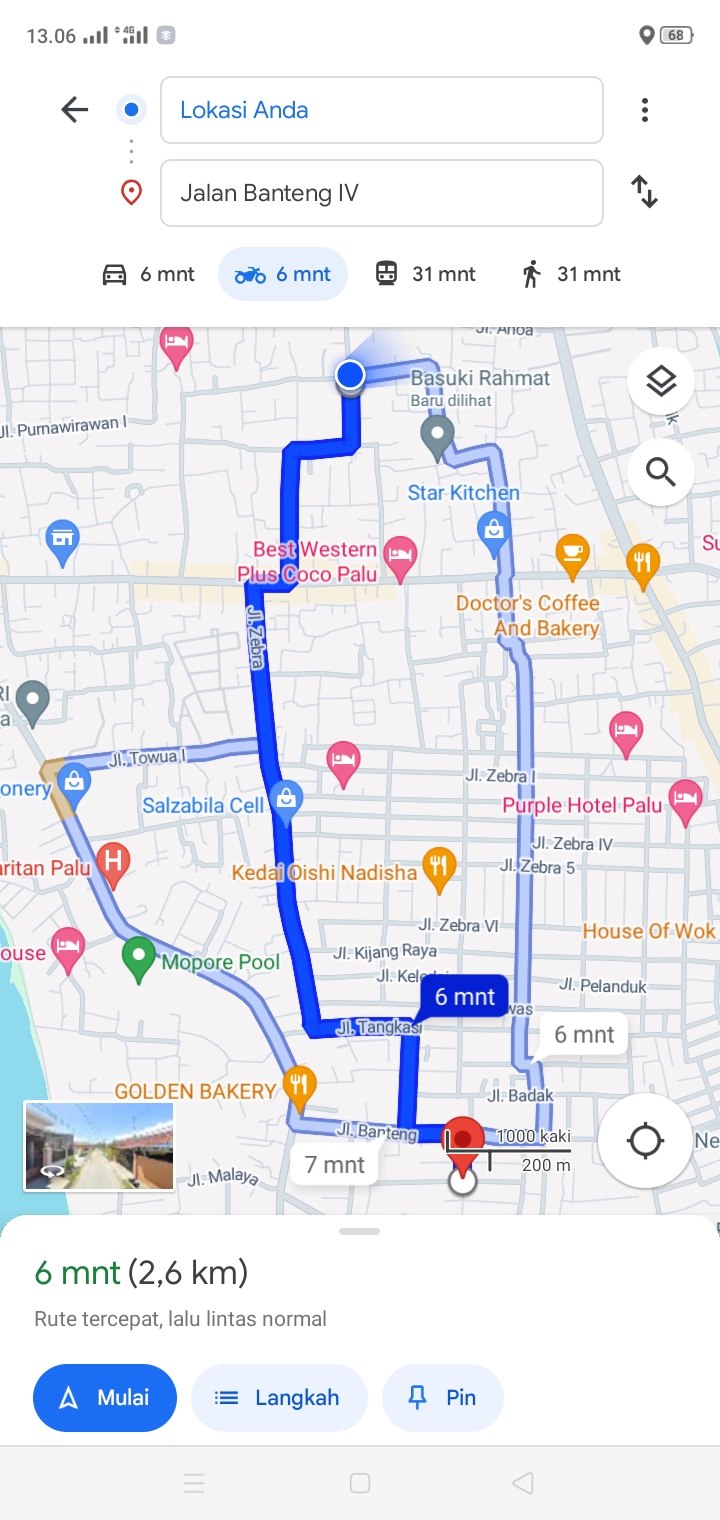This screenshot has height=1520, width=720.
Task: Switch to public transit mode
Action: pos(425,274)
